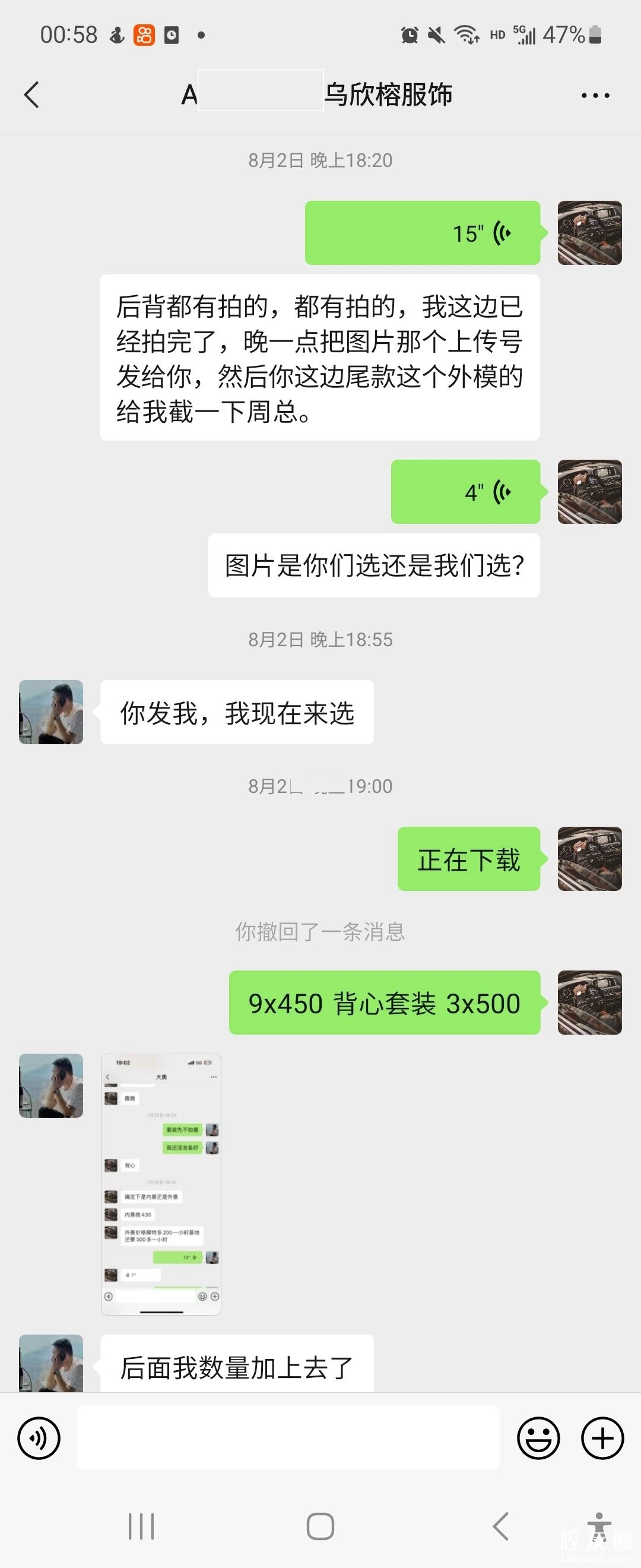The width and height of the screenshot is (641, 1568).
Task: Open the three-dot chat info menu
Action: coord(595,96)
